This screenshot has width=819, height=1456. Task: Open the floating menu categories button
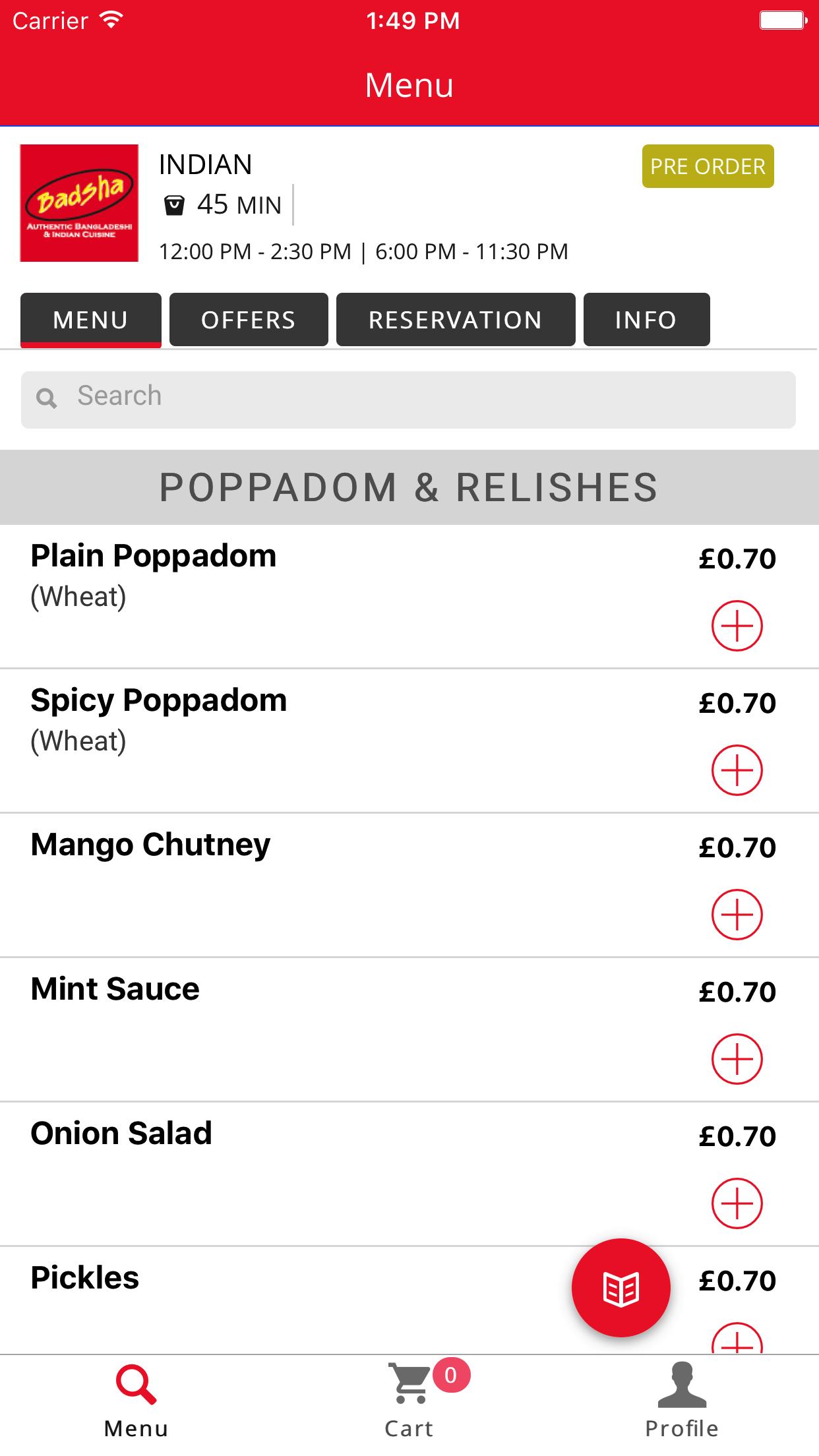pos(621,1288)
